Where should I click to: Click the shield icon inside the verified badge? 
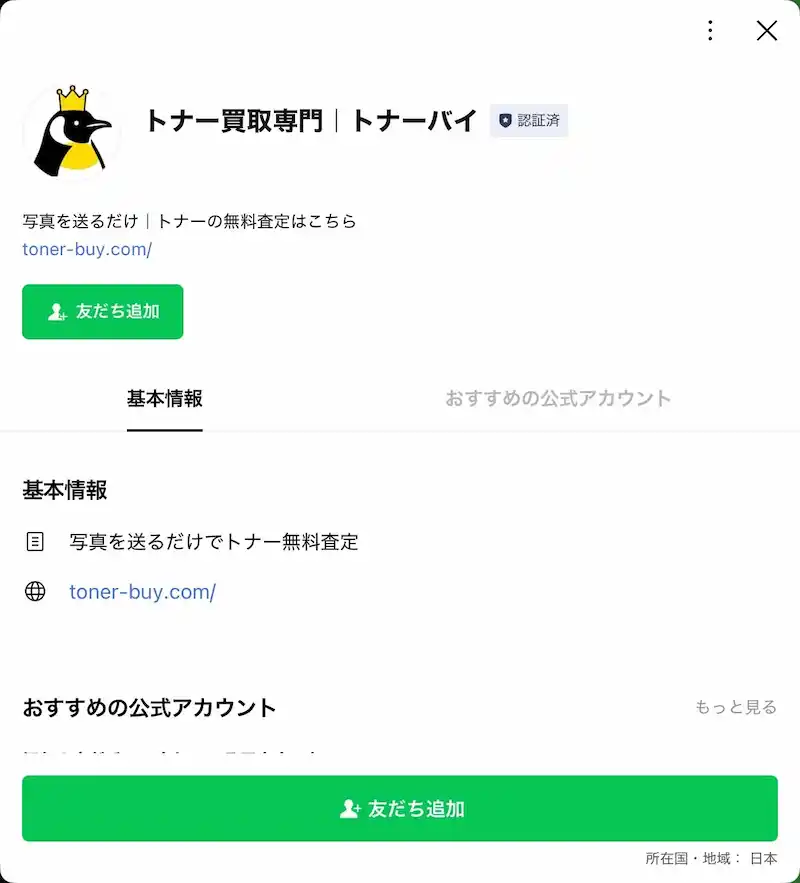[505, 121]
